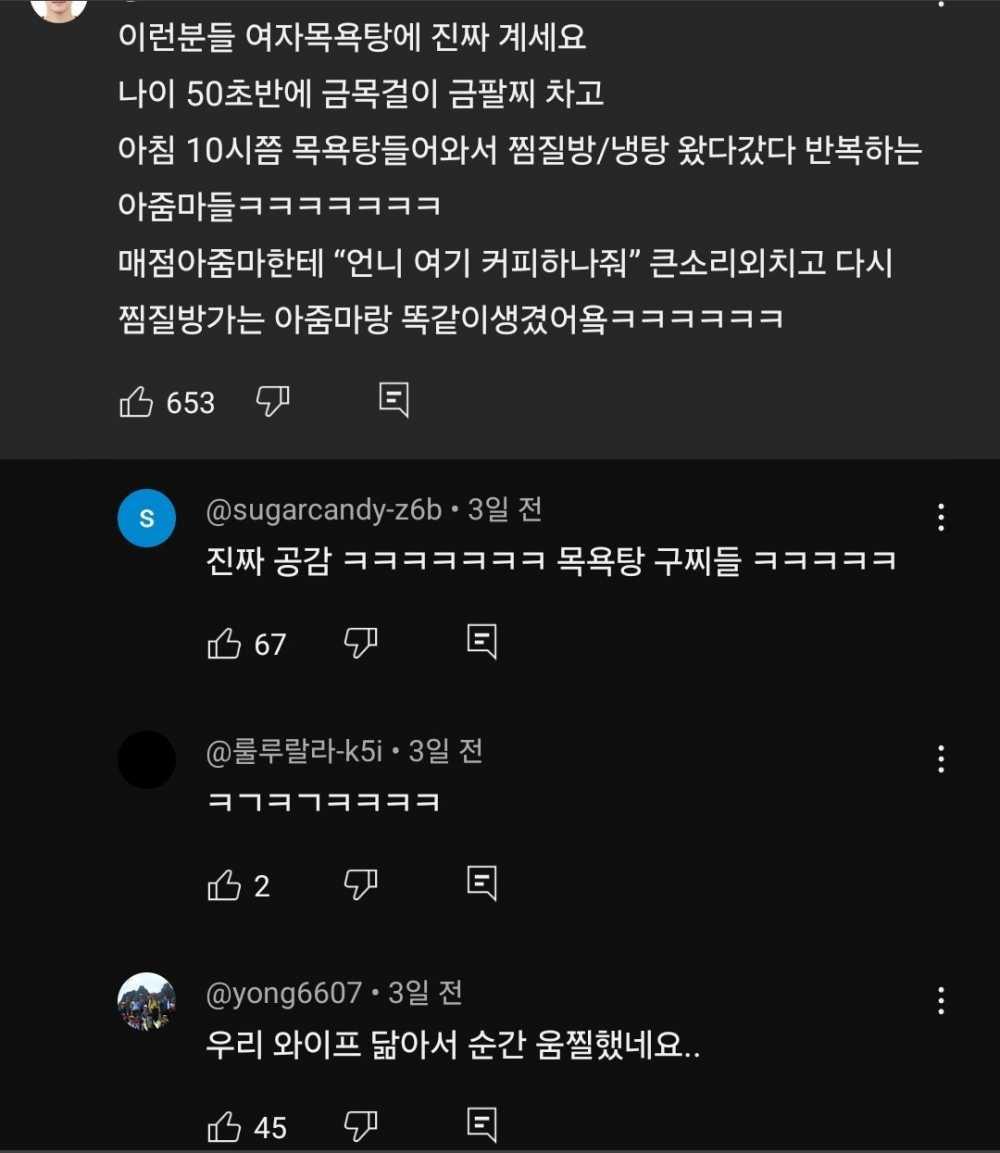The image size is (1000, 1153).
Task: Dislike the reply from @sugarcandy-z6b
Action: click(x=360, y=643)
